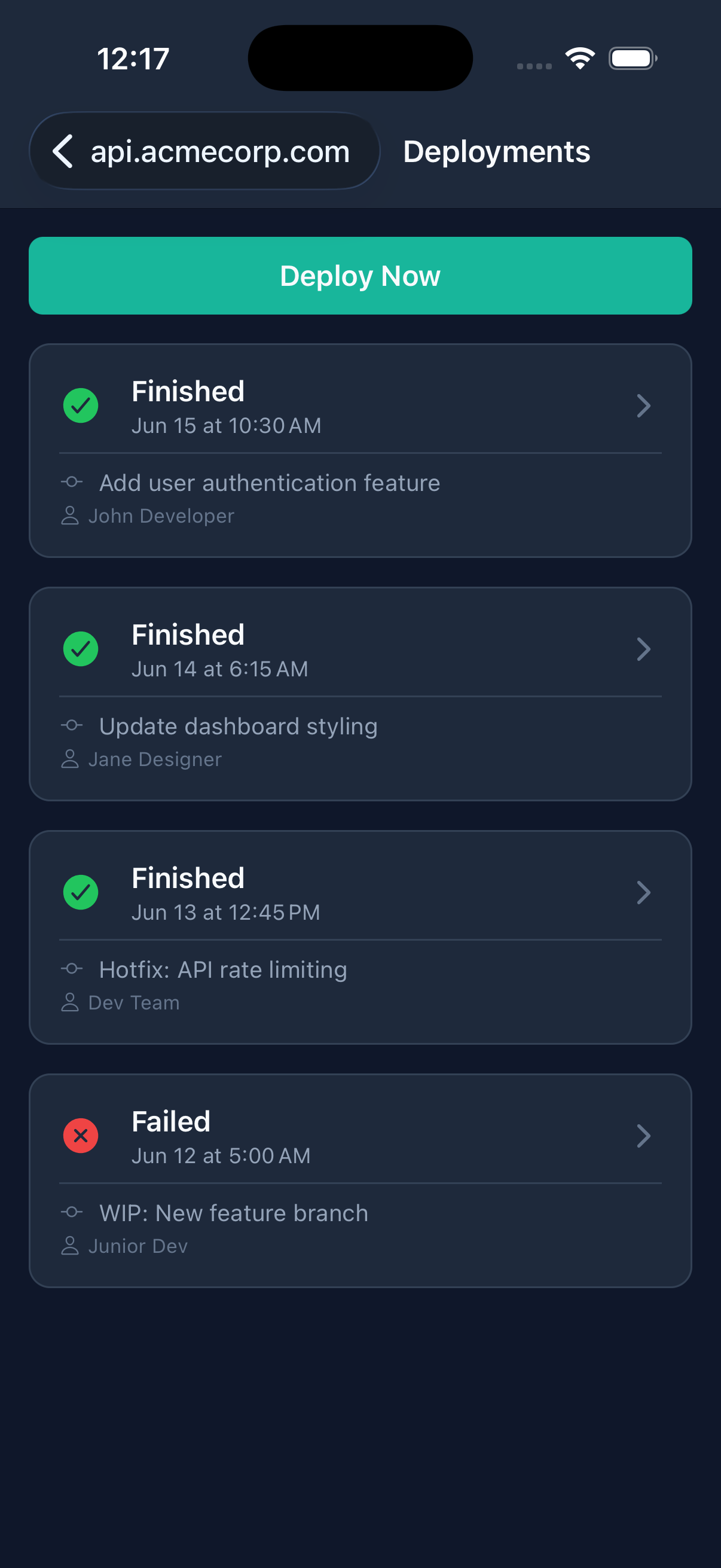This screenshot has width=721, height=1568.
Task: Click the Wi-Fi icon in the status bar
Action: 579,57
